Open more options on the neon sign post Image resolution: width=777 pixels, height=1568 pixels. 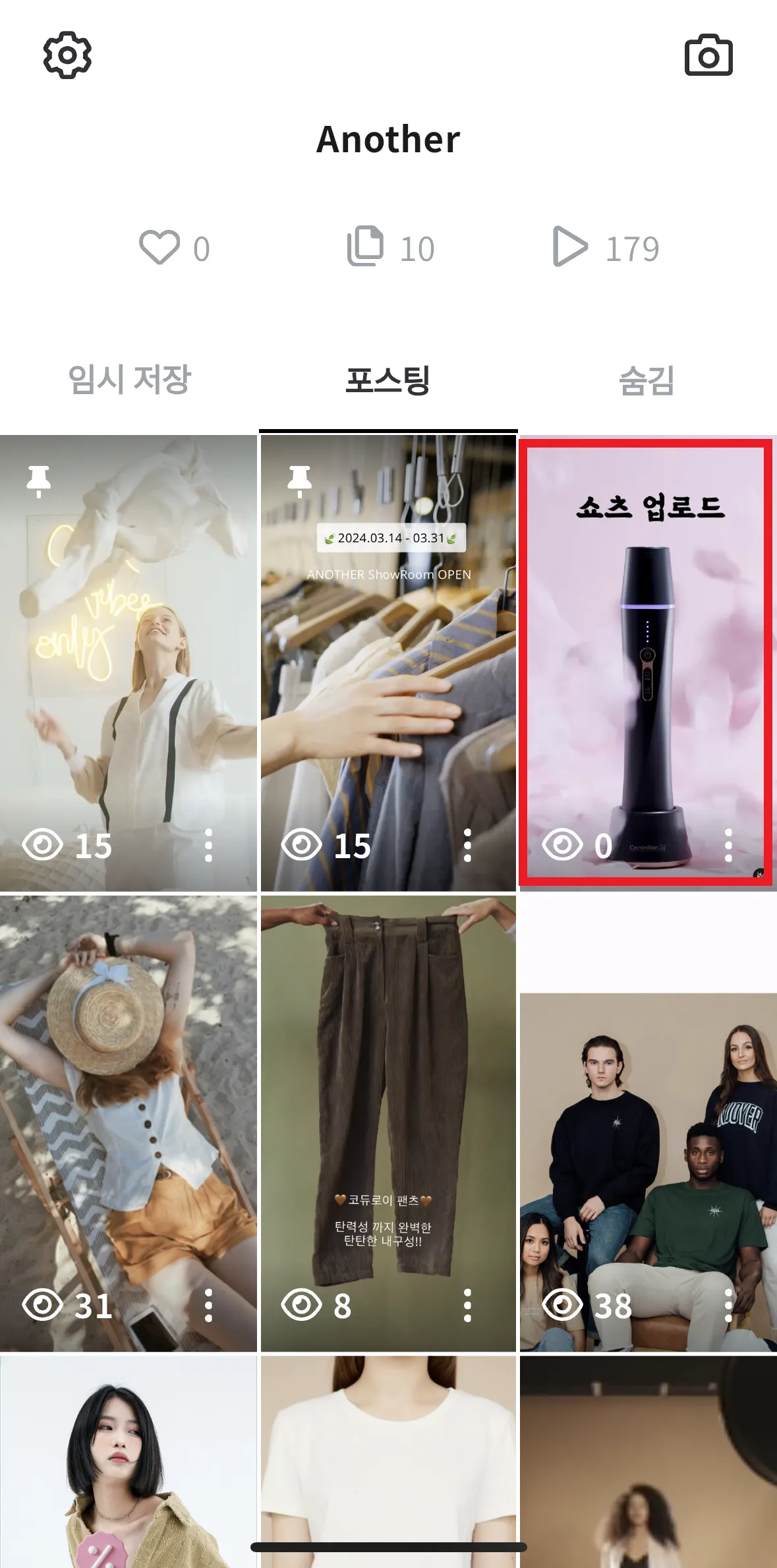[x=208, y=846]
